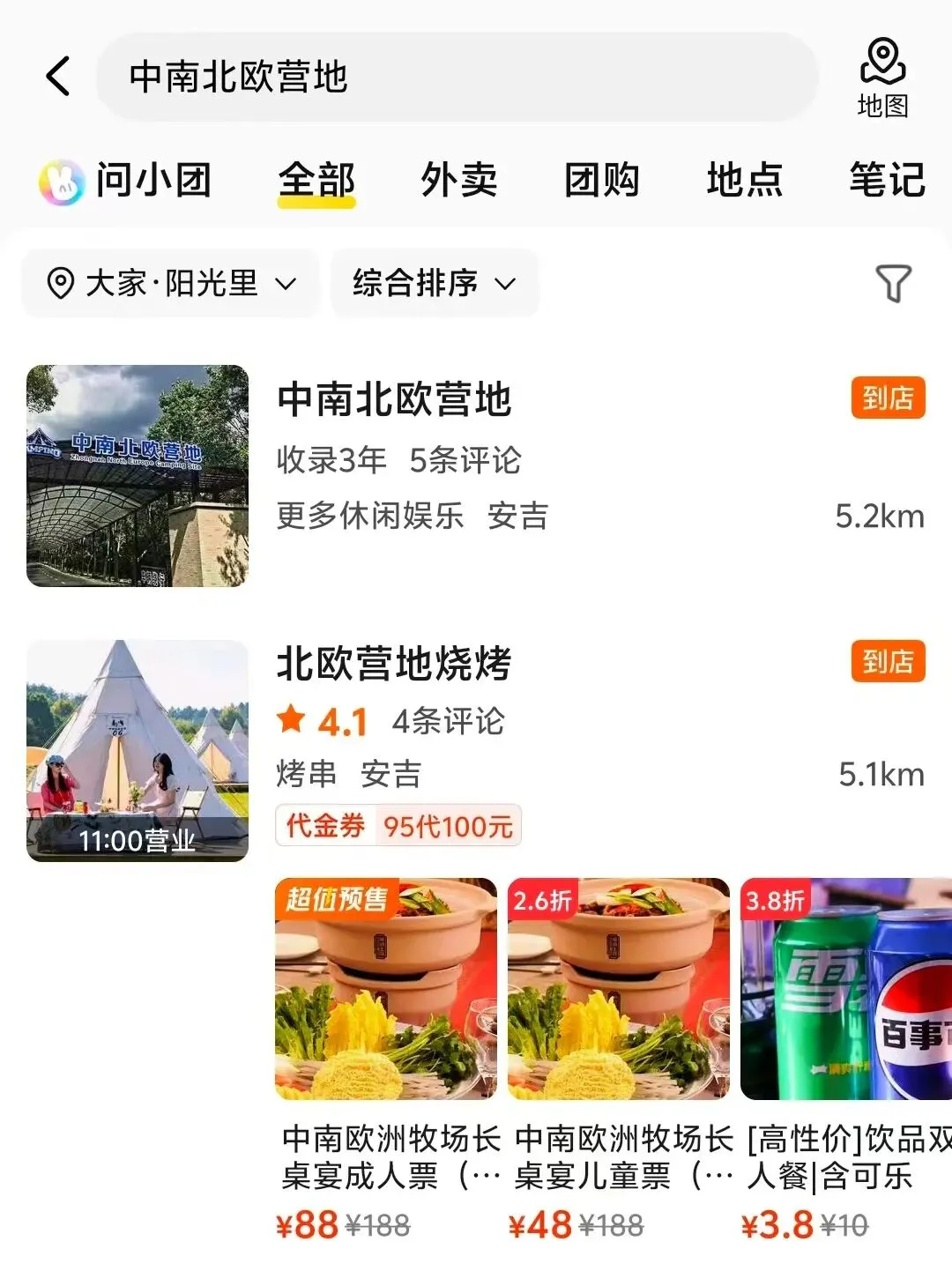The image size is (952, 1264).
Task: Open the 地图 map view
Action: (882, 78)
